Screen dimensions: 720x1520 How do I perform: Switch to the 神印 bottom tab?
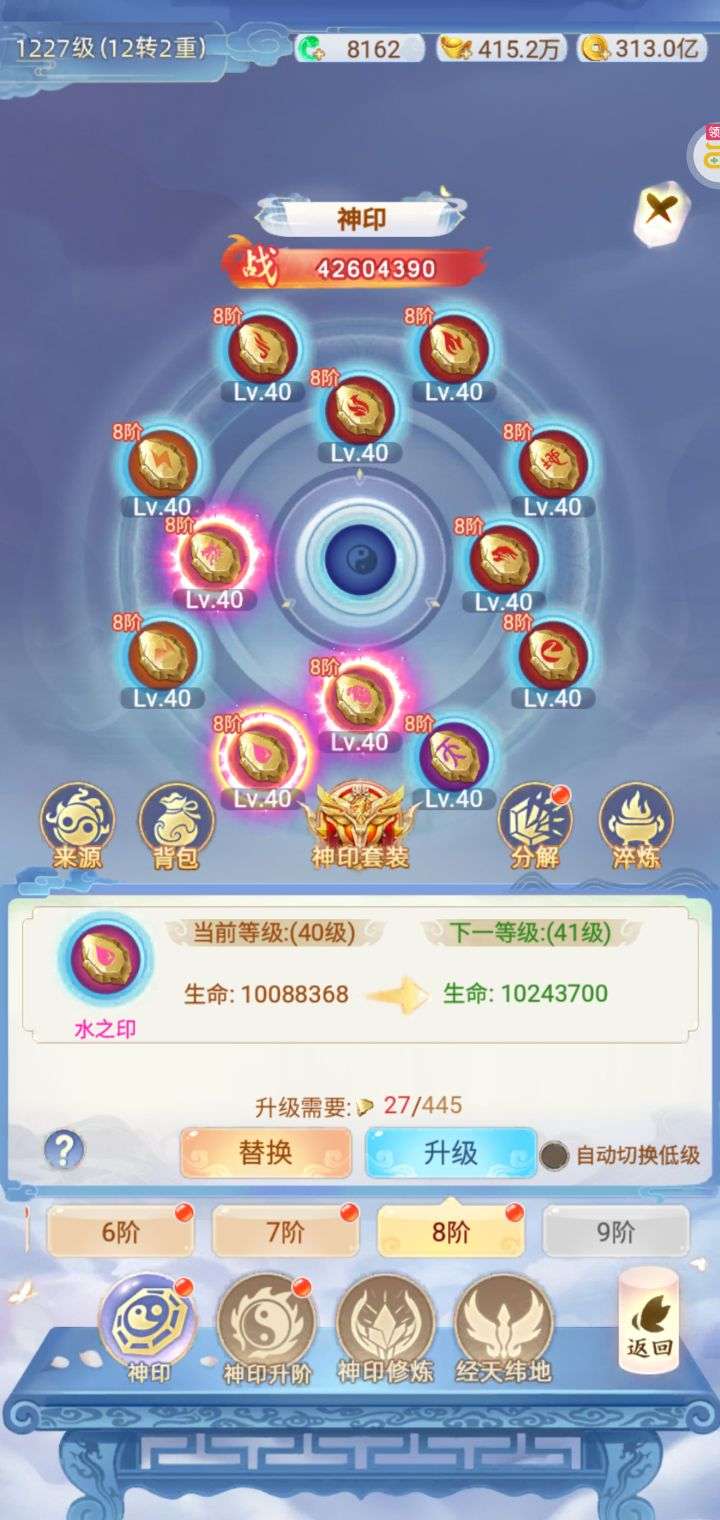[148, 1328]
